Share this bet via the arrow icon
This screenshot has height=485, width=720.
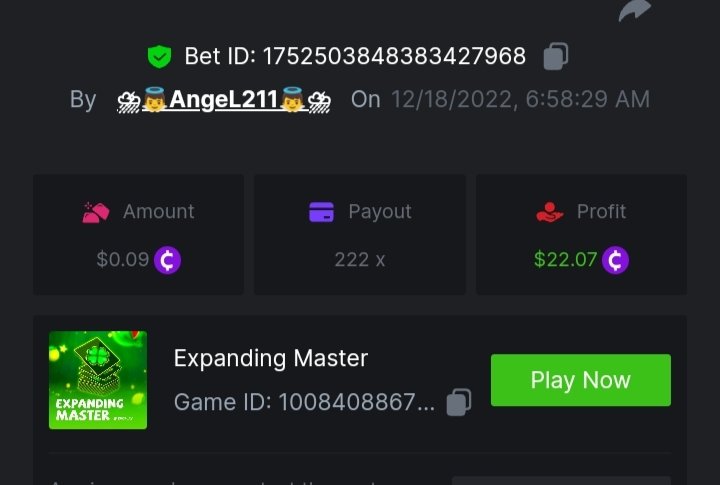(634, 10)
